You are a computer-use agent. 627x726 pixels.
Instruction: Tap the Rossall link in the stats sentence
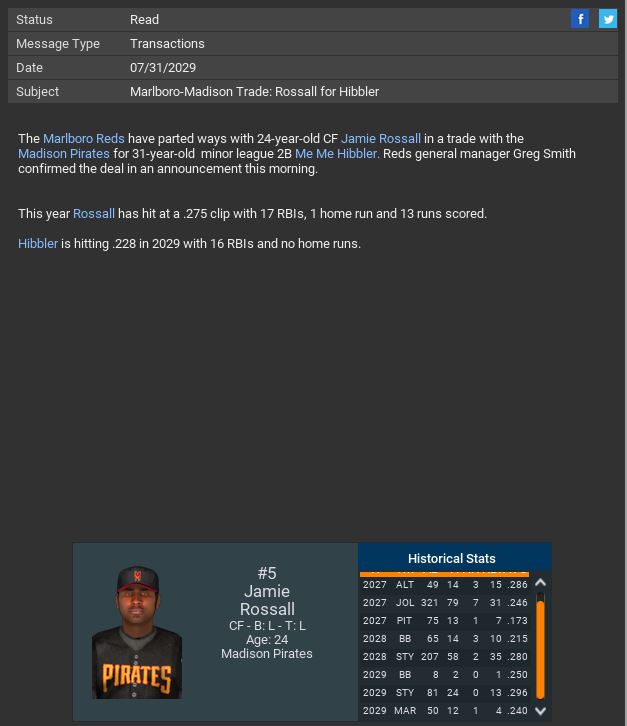[94, 214]
